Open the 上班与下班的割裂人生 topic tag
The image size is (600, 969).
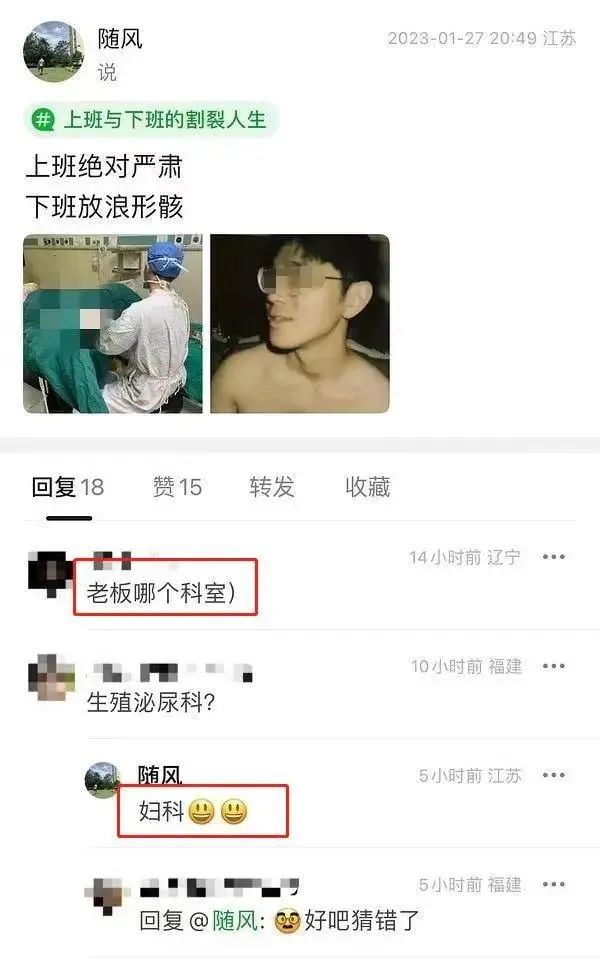151,120
